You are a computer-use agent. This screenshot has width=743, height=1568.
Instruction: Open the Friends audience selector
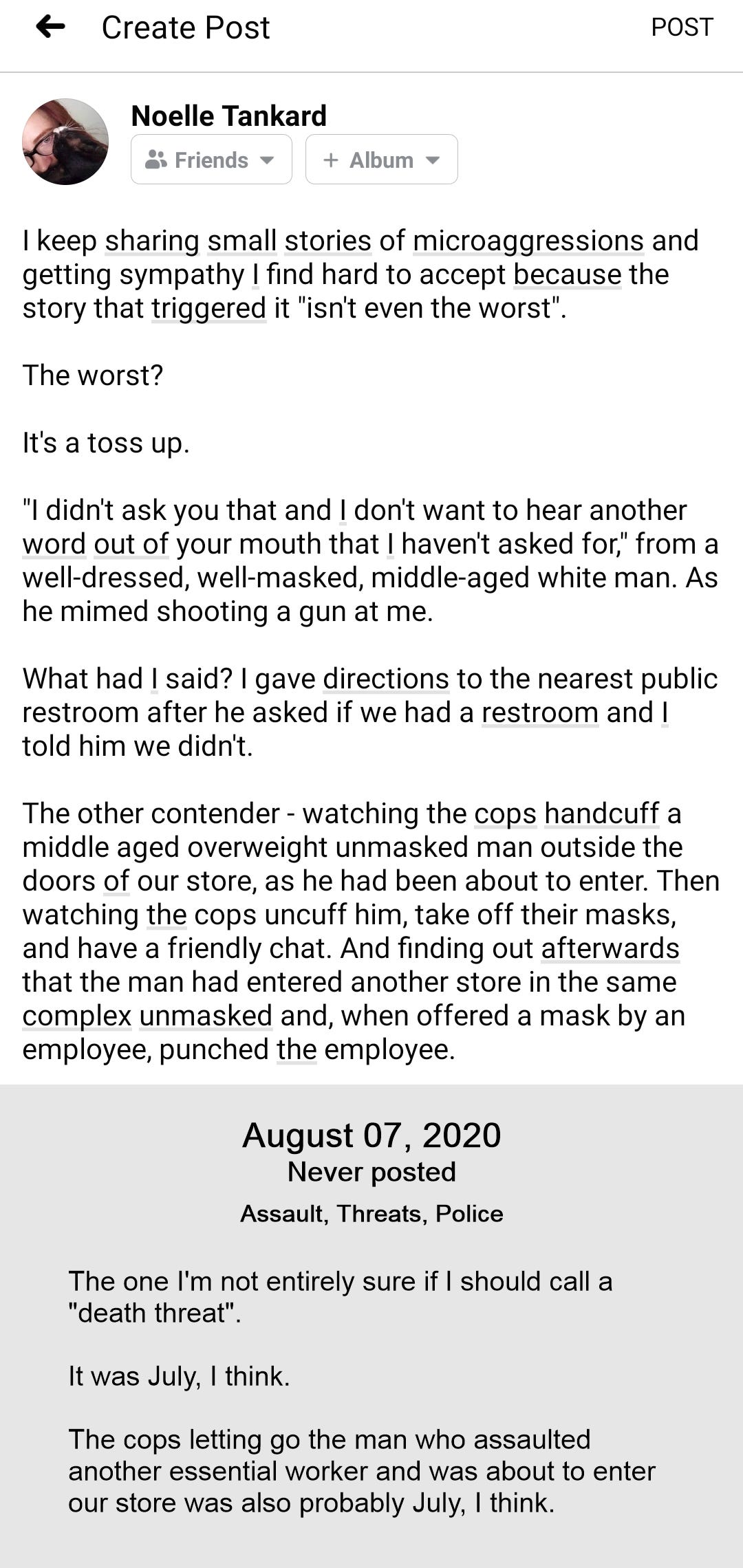point(211,160)
